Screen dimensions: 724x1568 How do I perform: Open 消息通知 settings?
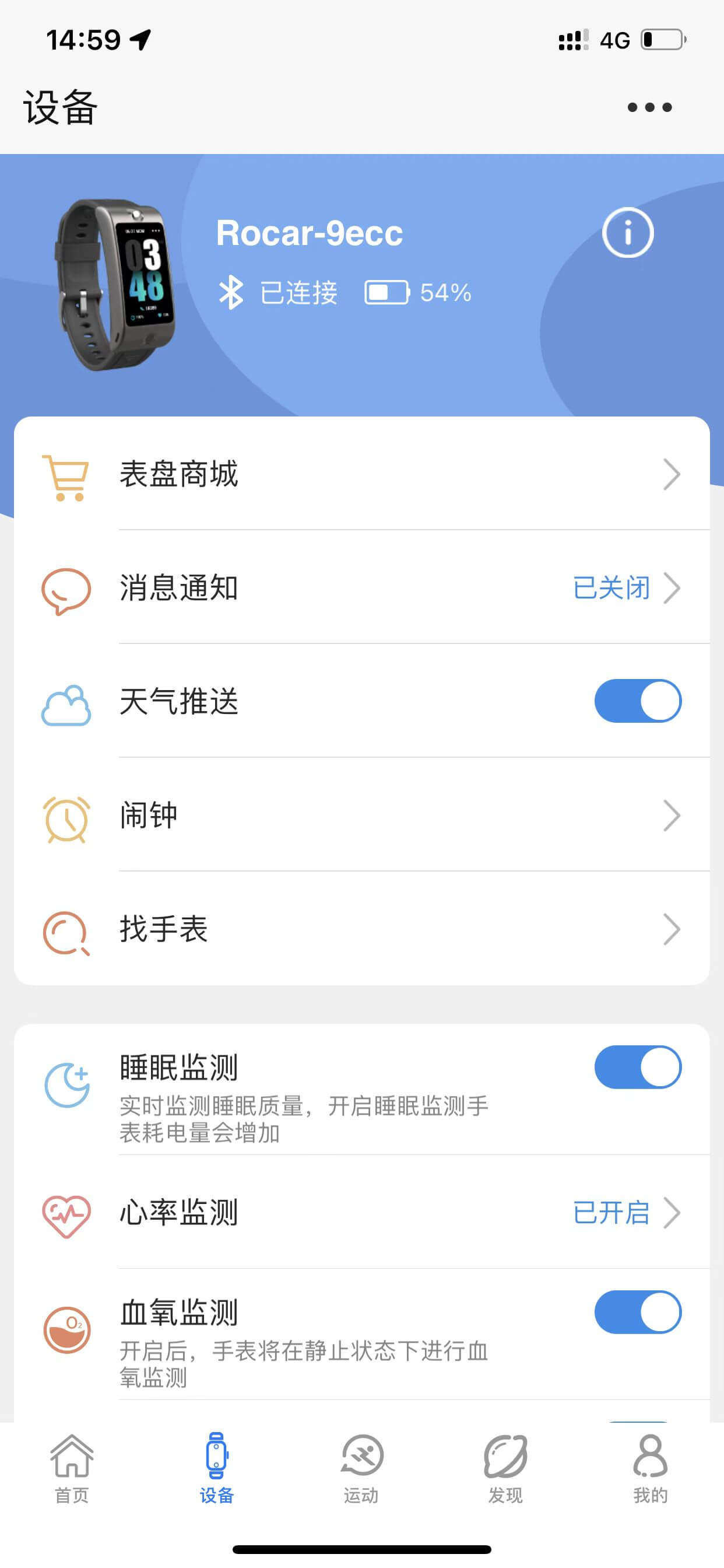361,587
